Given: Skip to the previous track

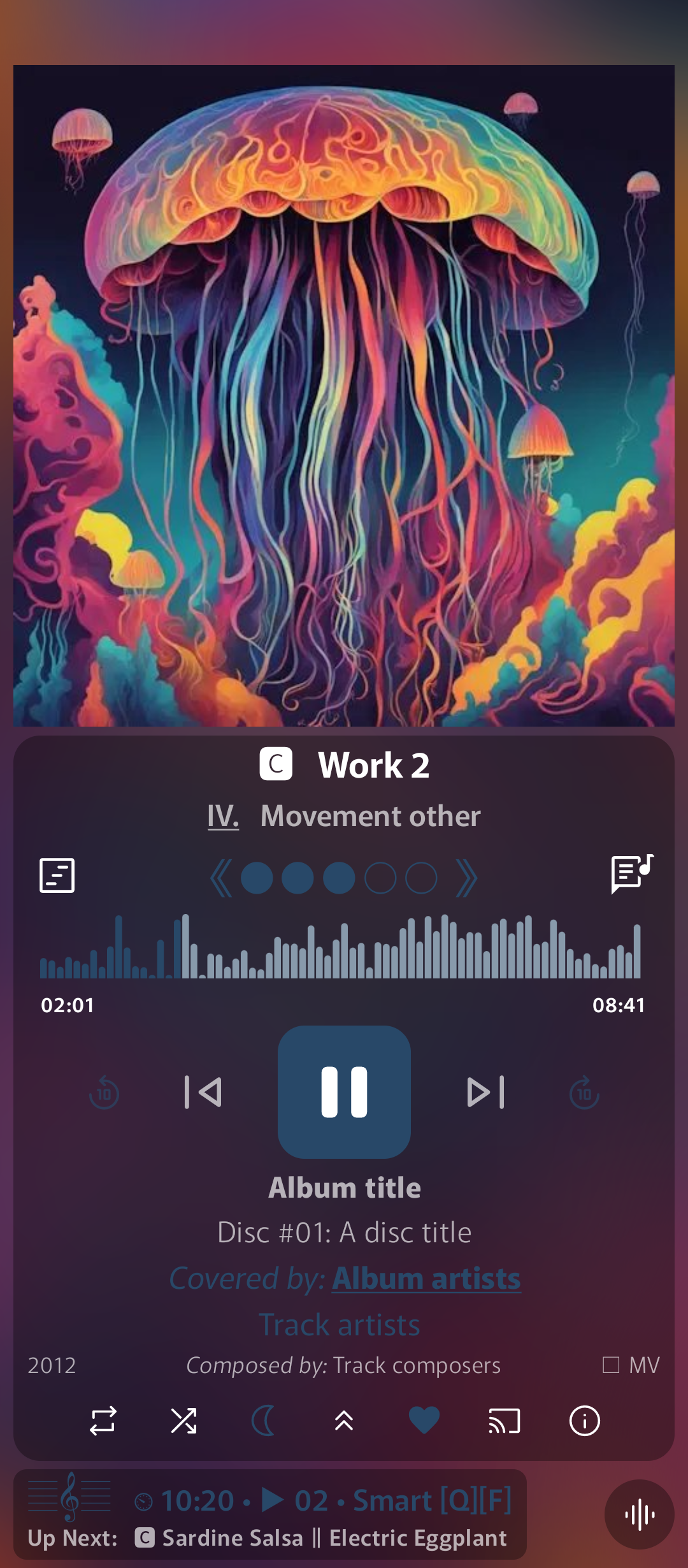Looking at the screenshot, I should click(203, 1092).
